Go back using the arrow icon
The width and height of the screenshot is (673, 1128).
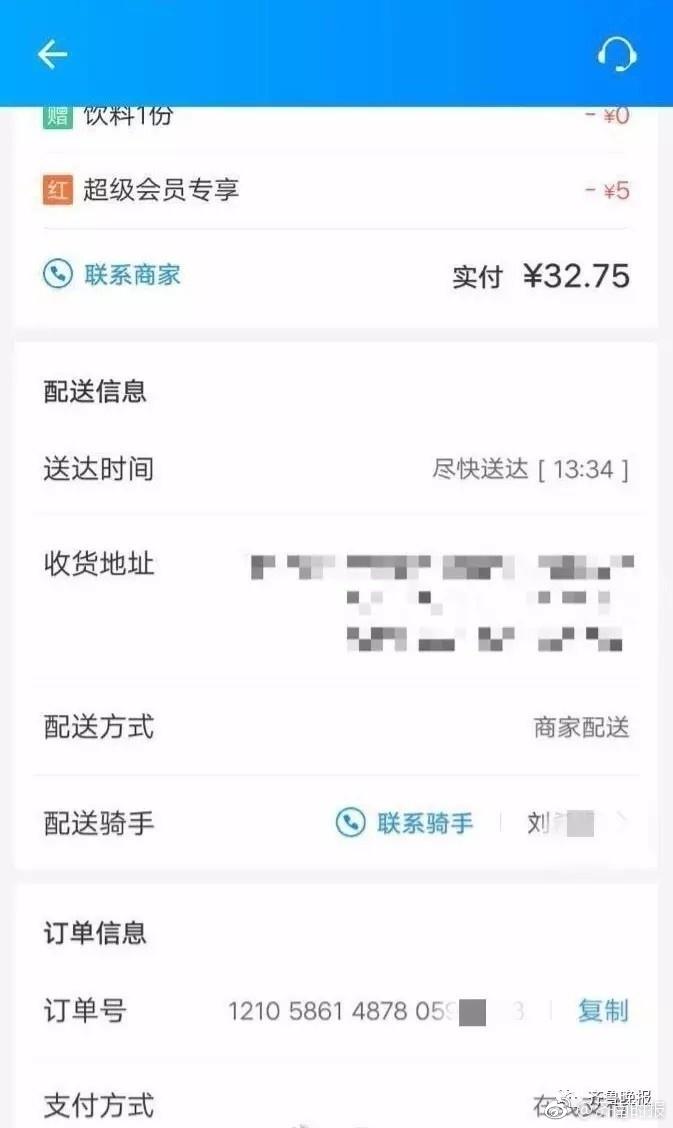click(52, 54)
